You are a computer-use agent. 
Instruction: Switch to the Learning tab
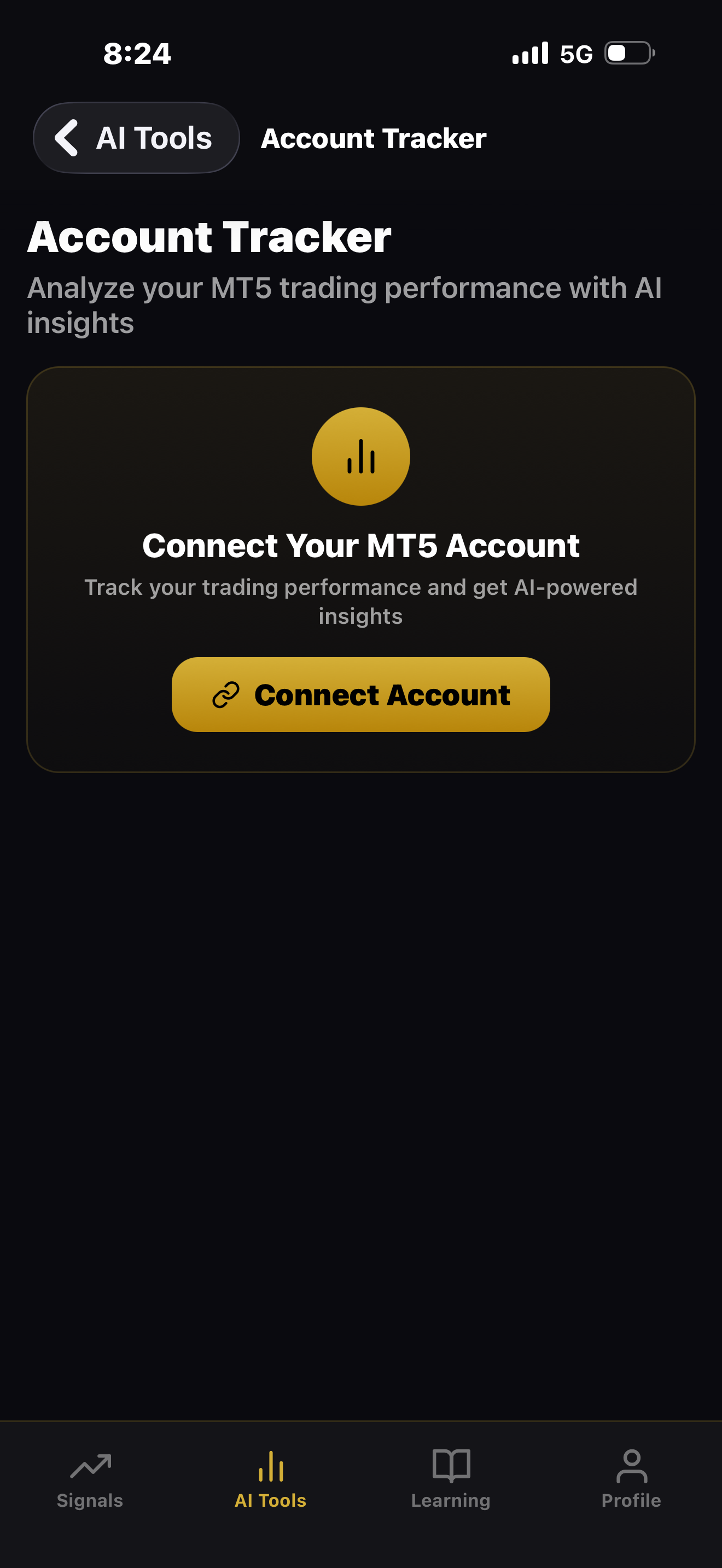click(x=451, y=1485)
